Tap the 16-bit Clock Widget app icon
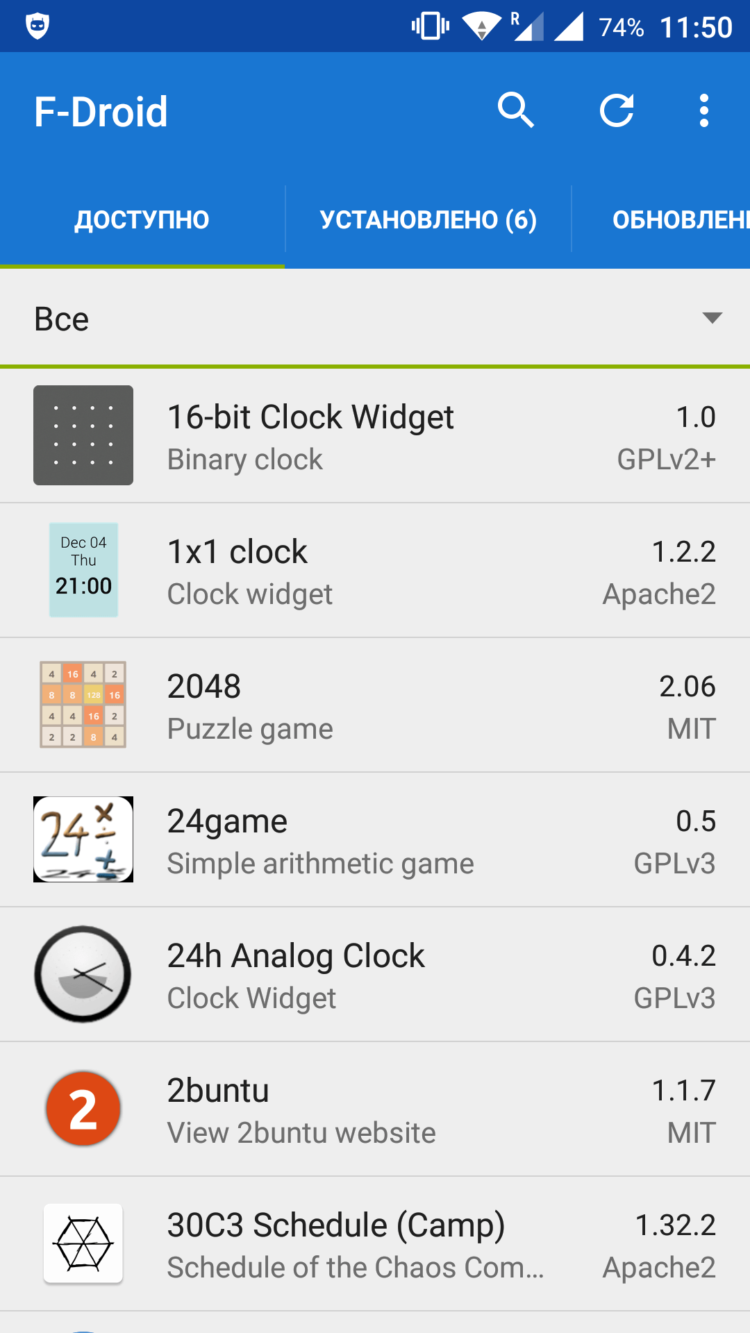This screenshot has width=750, height=1333. click(x=83, y=435)
